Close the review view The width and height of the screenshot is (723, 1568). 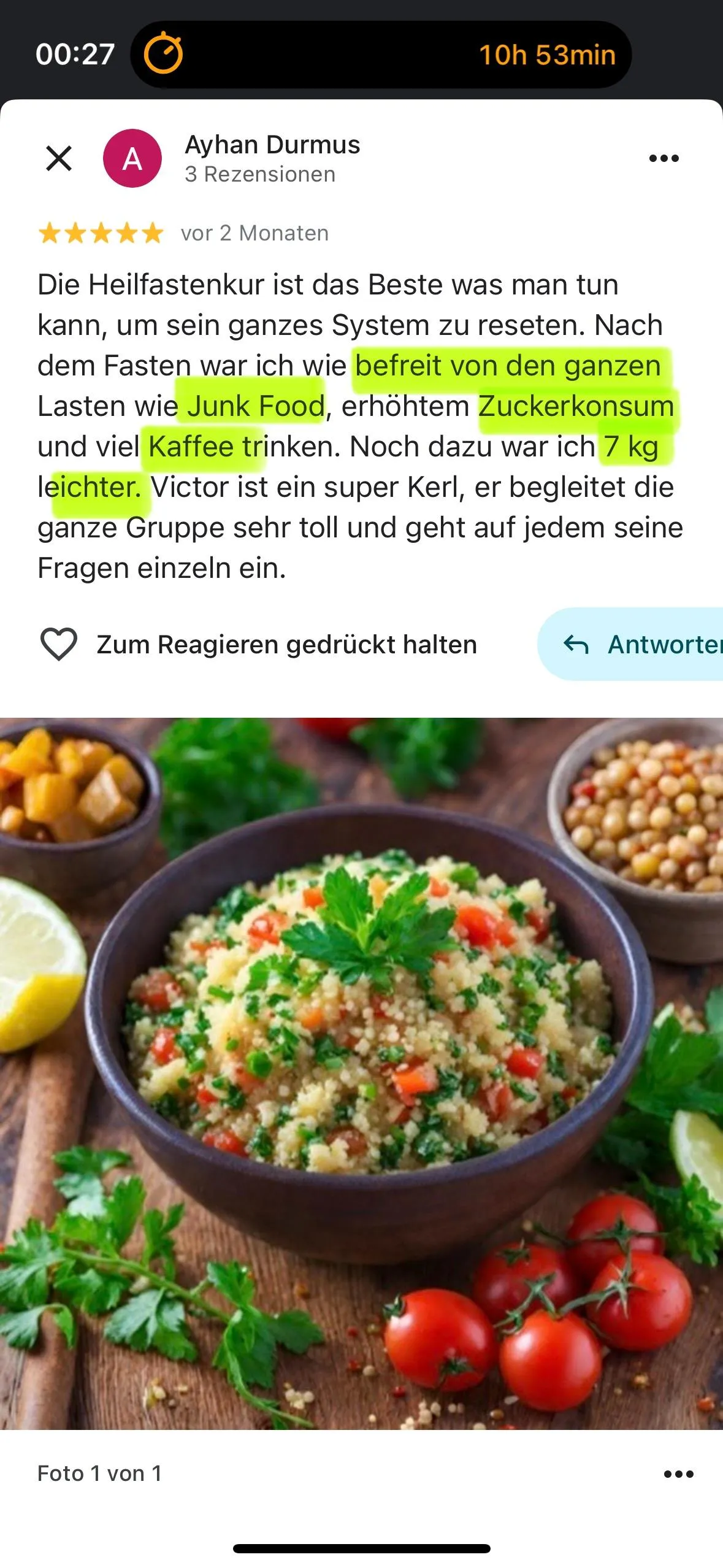pos(59,158)
